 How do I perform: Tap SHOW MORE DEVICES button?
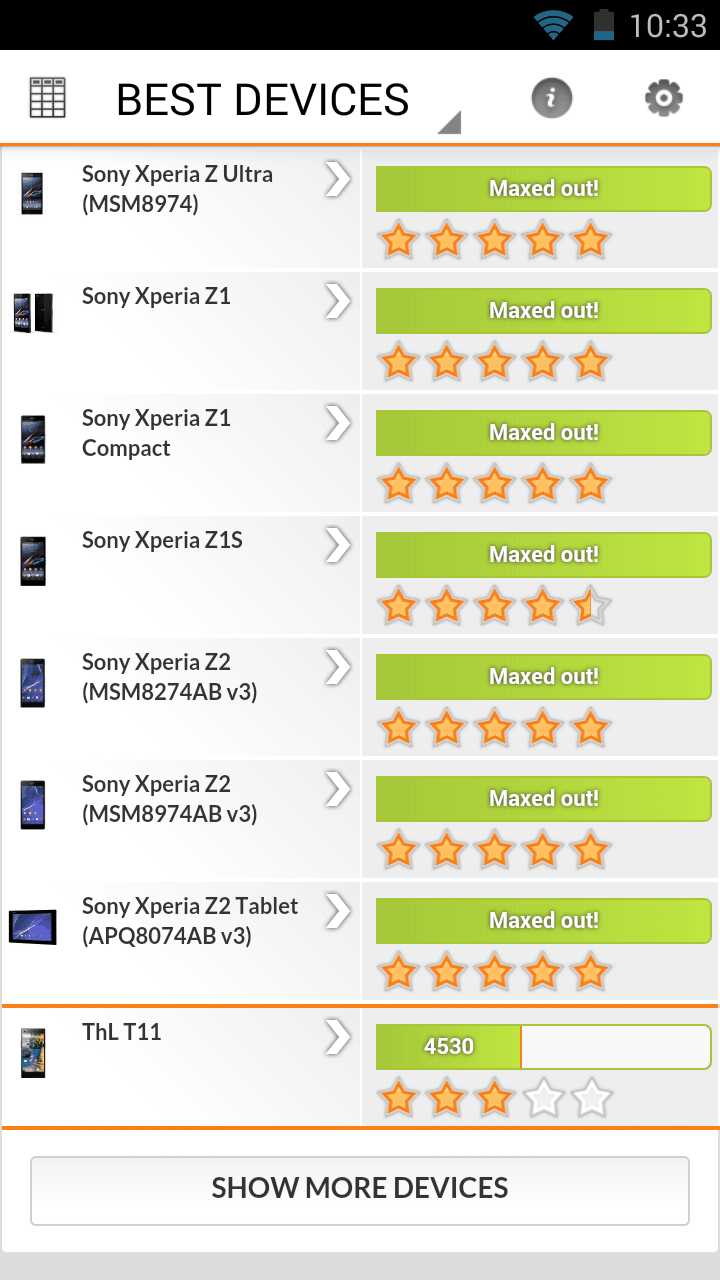coord(360,1190)
